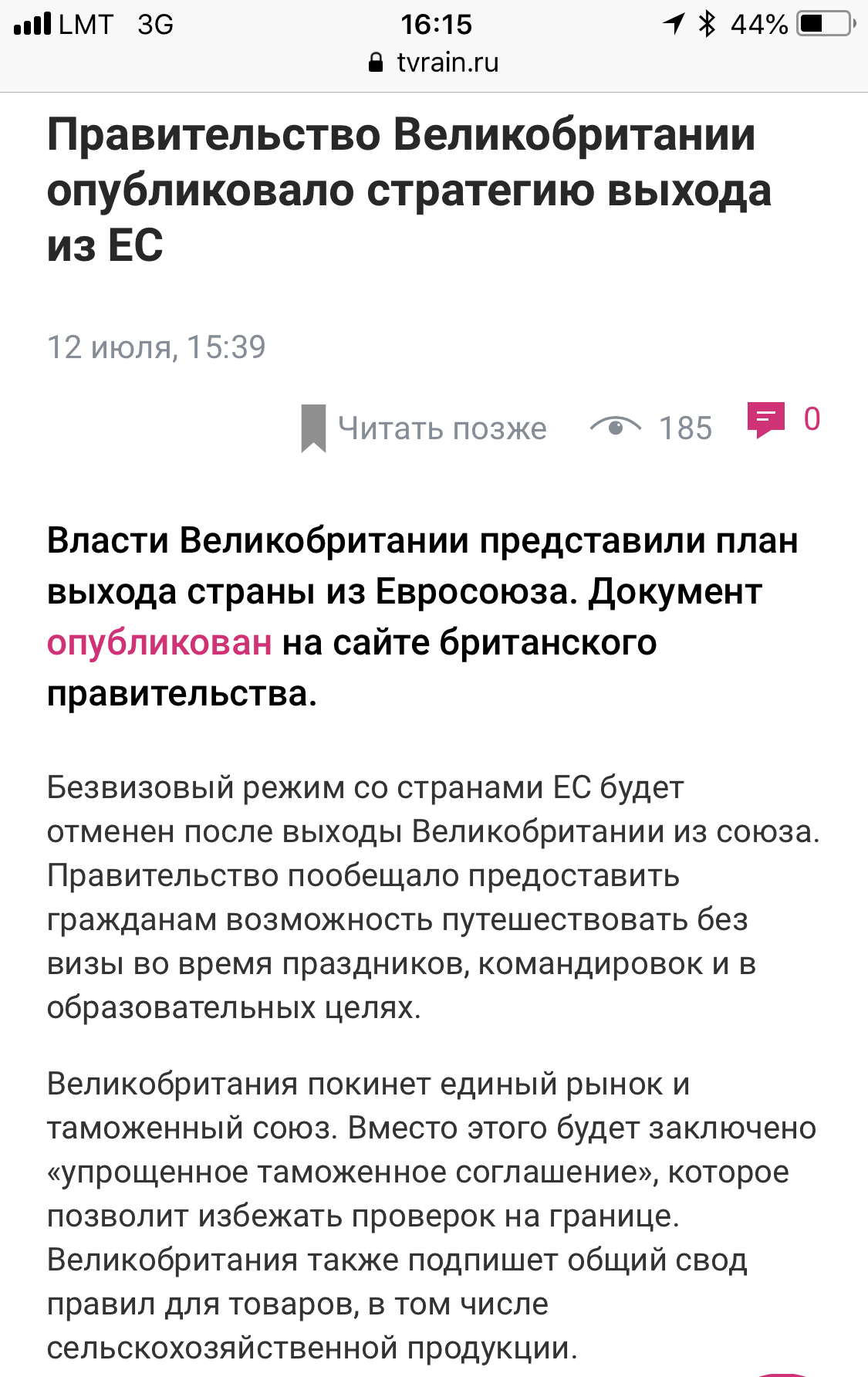The image size is (868, 1377).
Task: Tap the tvrain.ru address bar
Action: click(x=434, y=63)
